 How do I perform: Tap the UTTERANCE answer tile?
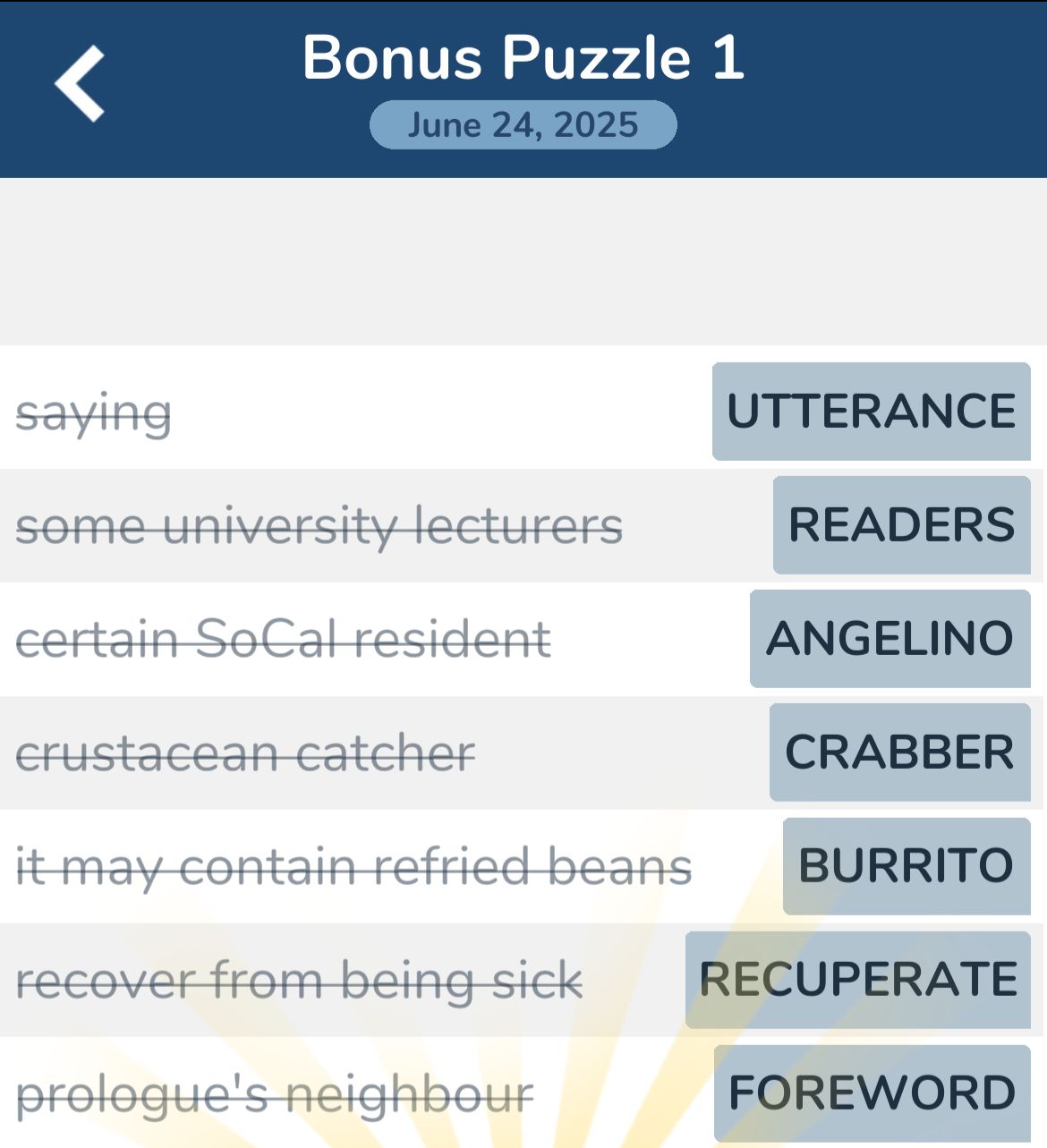[x=871, y=412]
